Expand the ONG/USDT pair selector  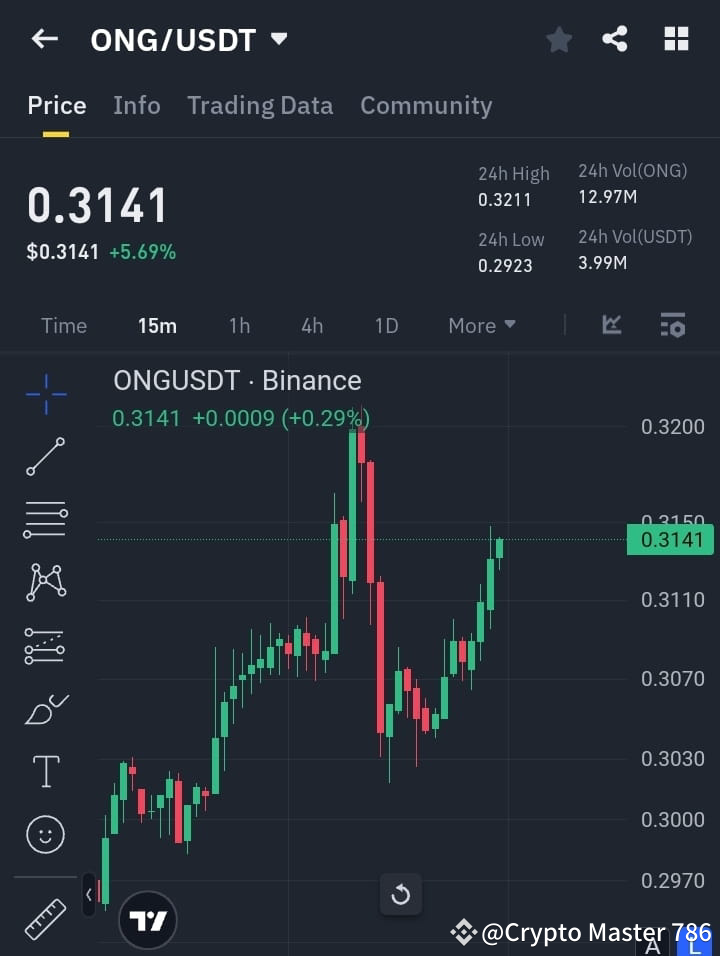(278, 39)
